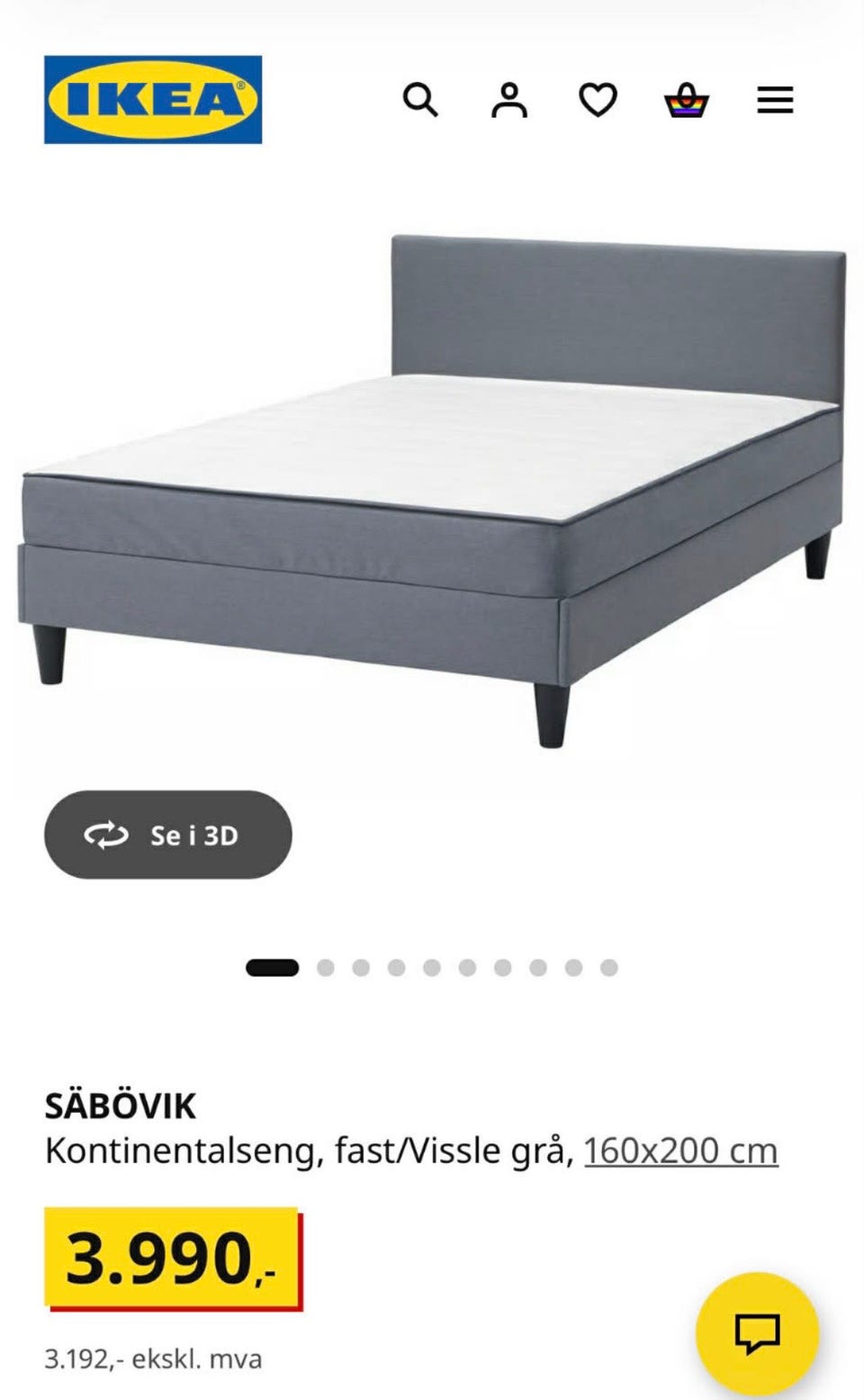Open the user account profile icon
This screenshot has width=864, height=1400.
(x=509, y=100)
